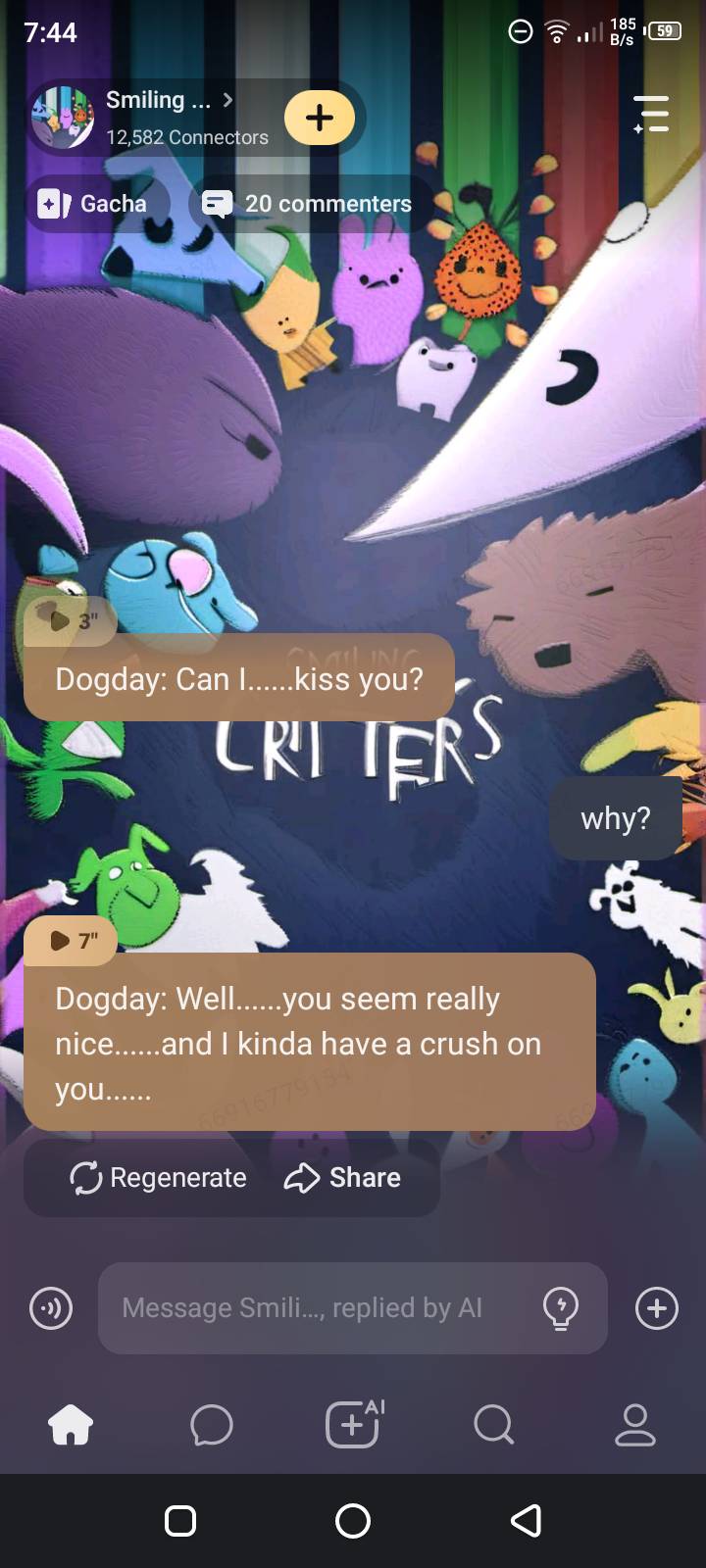This screenshot has height=1568, width=706.
Task: Tap the yellow plus connect button
Action: [320, 118]
